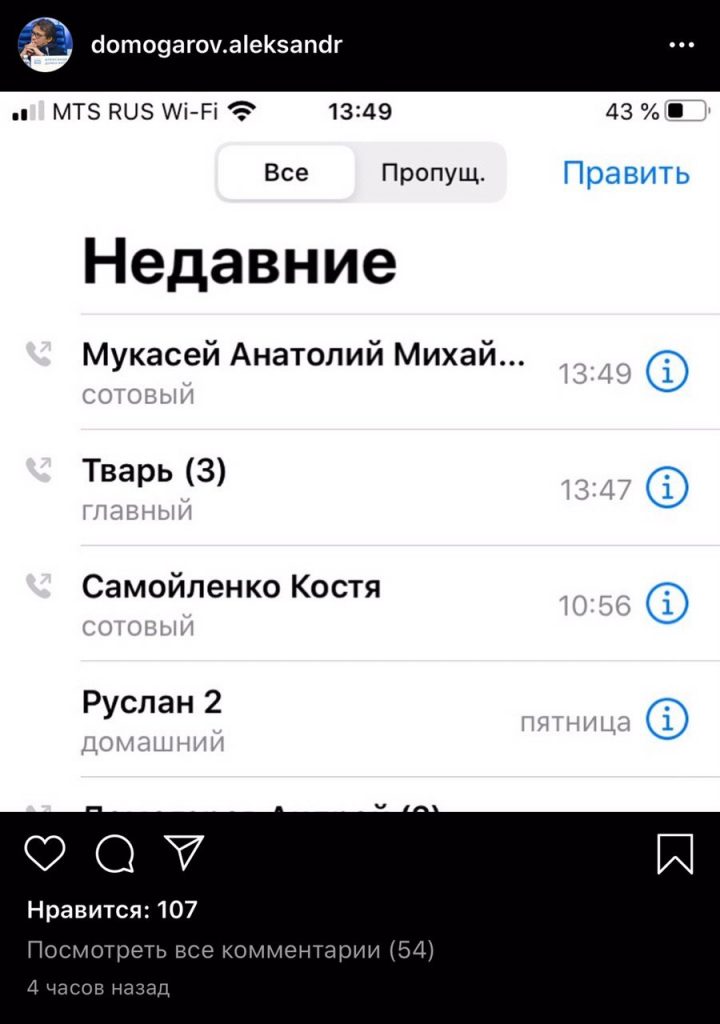
Task: Open domogarov.aleksandr's profile avatar
Action: 45,45
